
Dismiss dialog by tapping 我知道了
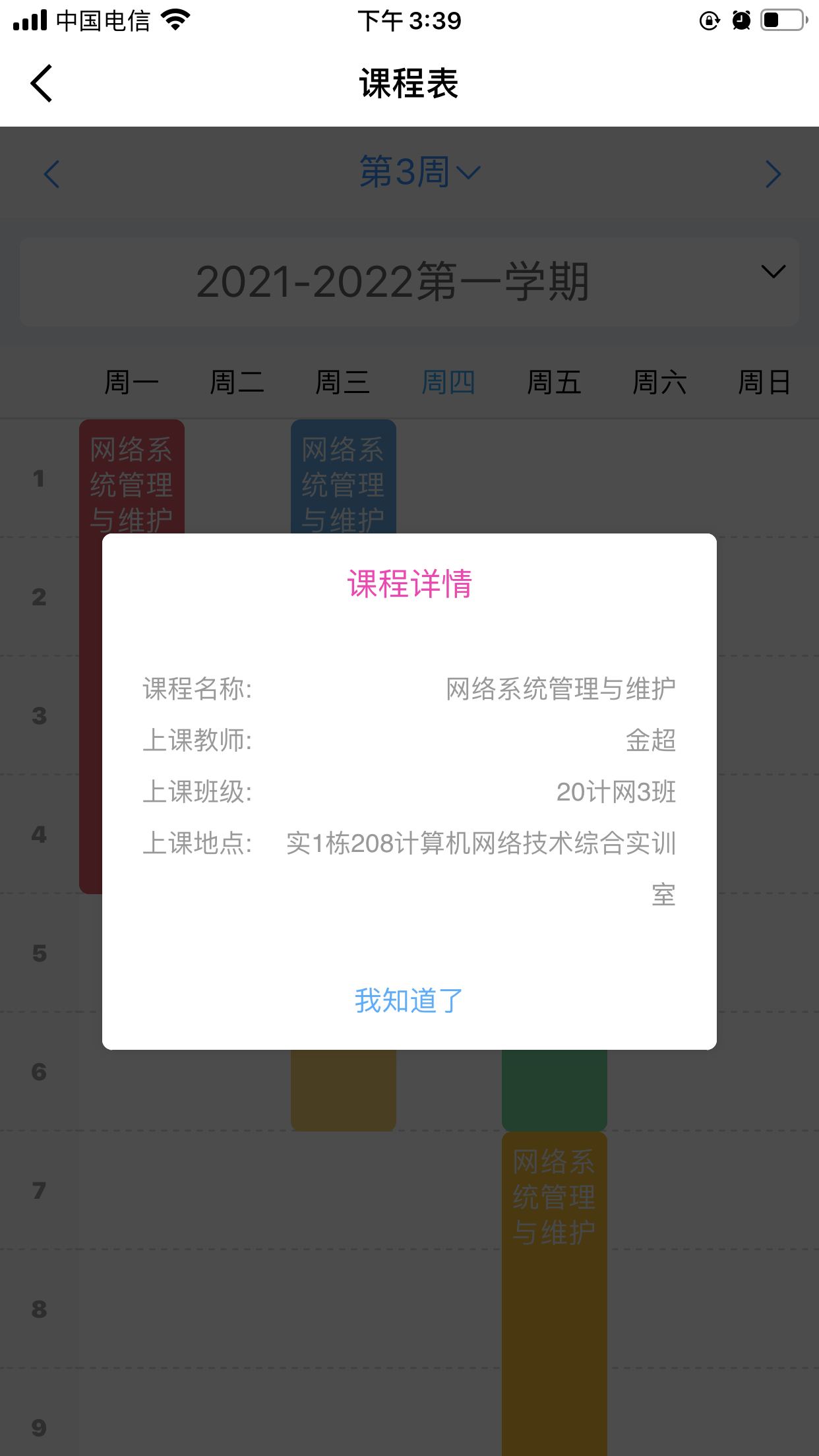tap(408, 1000)
